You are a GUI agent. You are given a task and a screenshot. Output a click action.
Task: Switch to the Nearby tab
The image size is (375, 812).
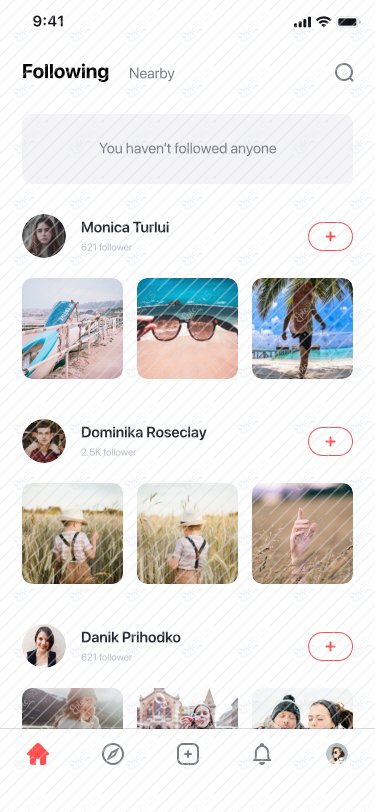point(152,74)
